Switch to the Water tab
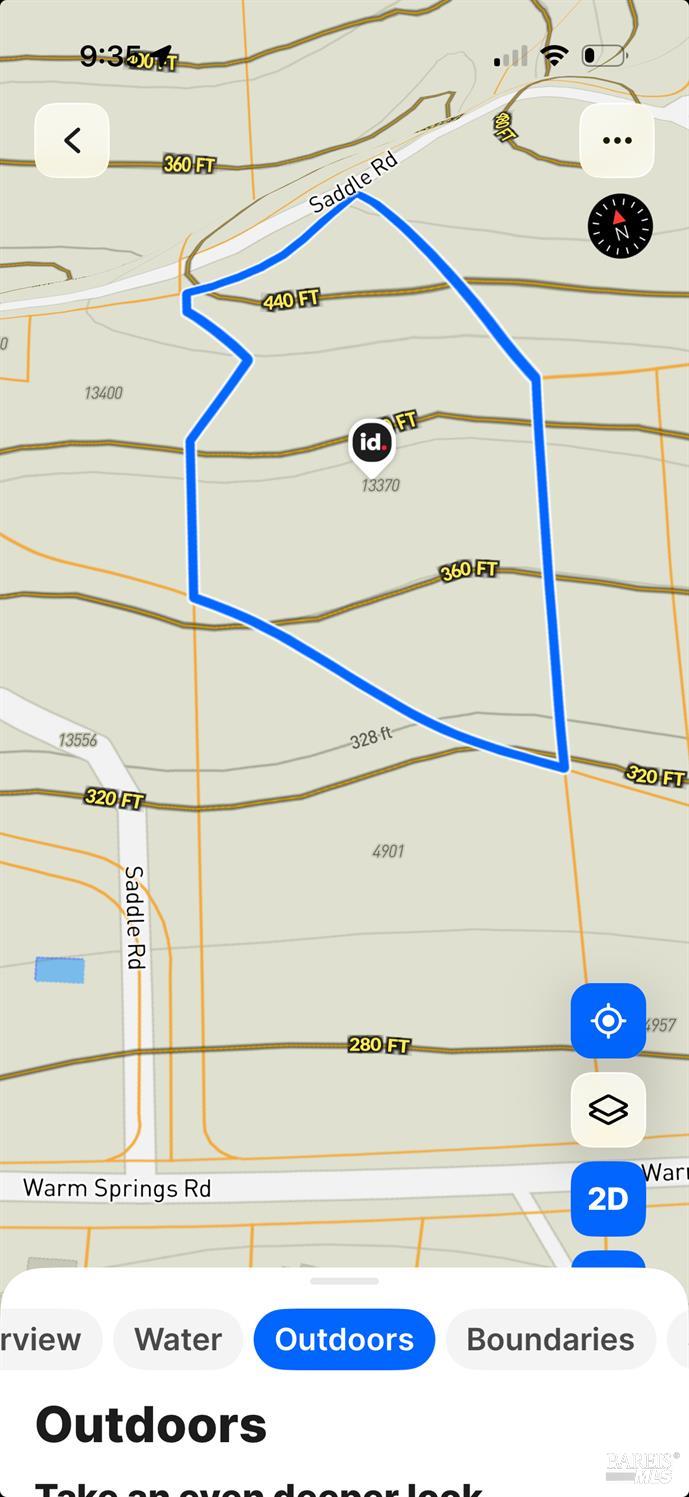Viewport: 689px width, 1497px height. (178, 1339)
